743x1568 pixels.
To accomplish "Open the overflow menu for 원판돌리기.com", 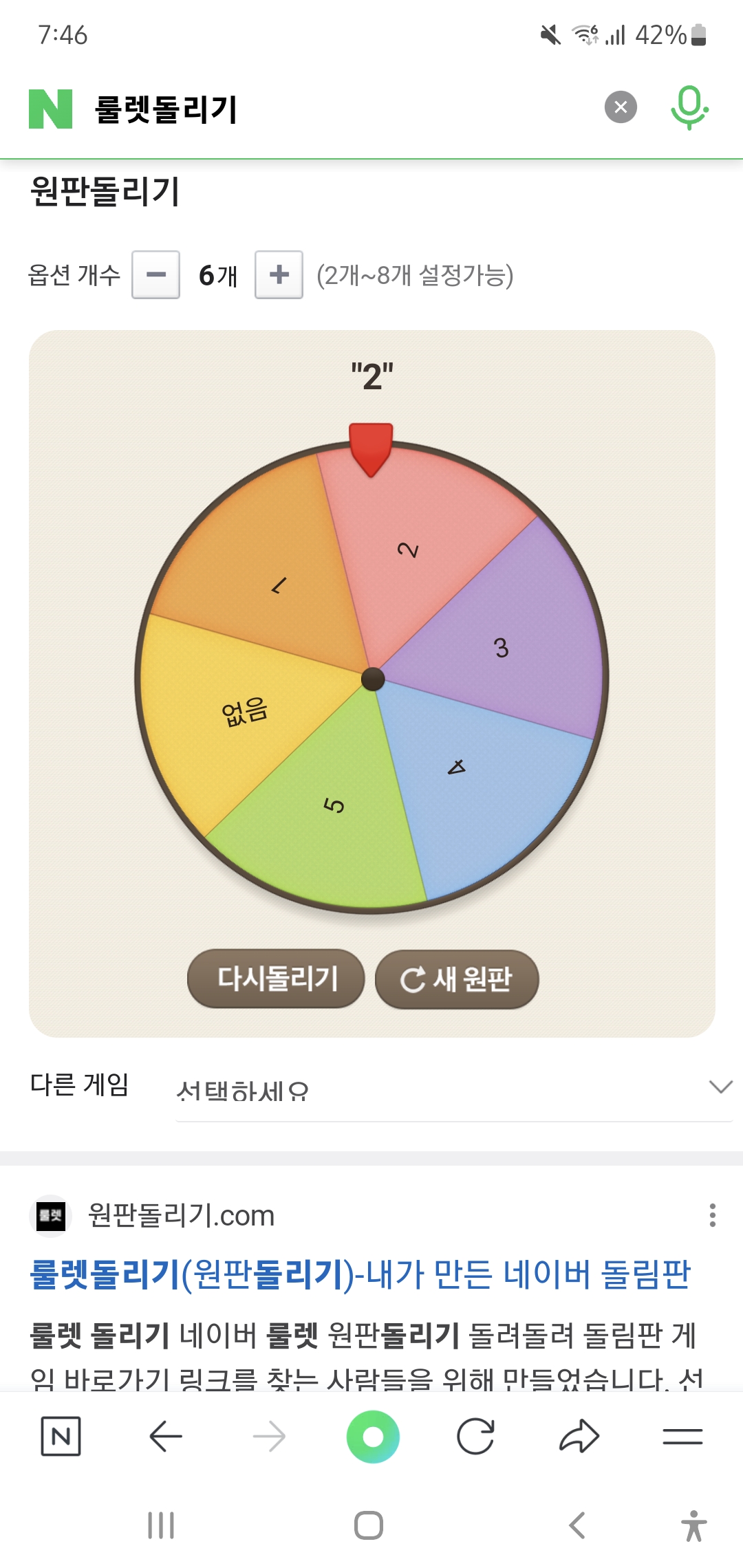I will tap(712, 1215).
